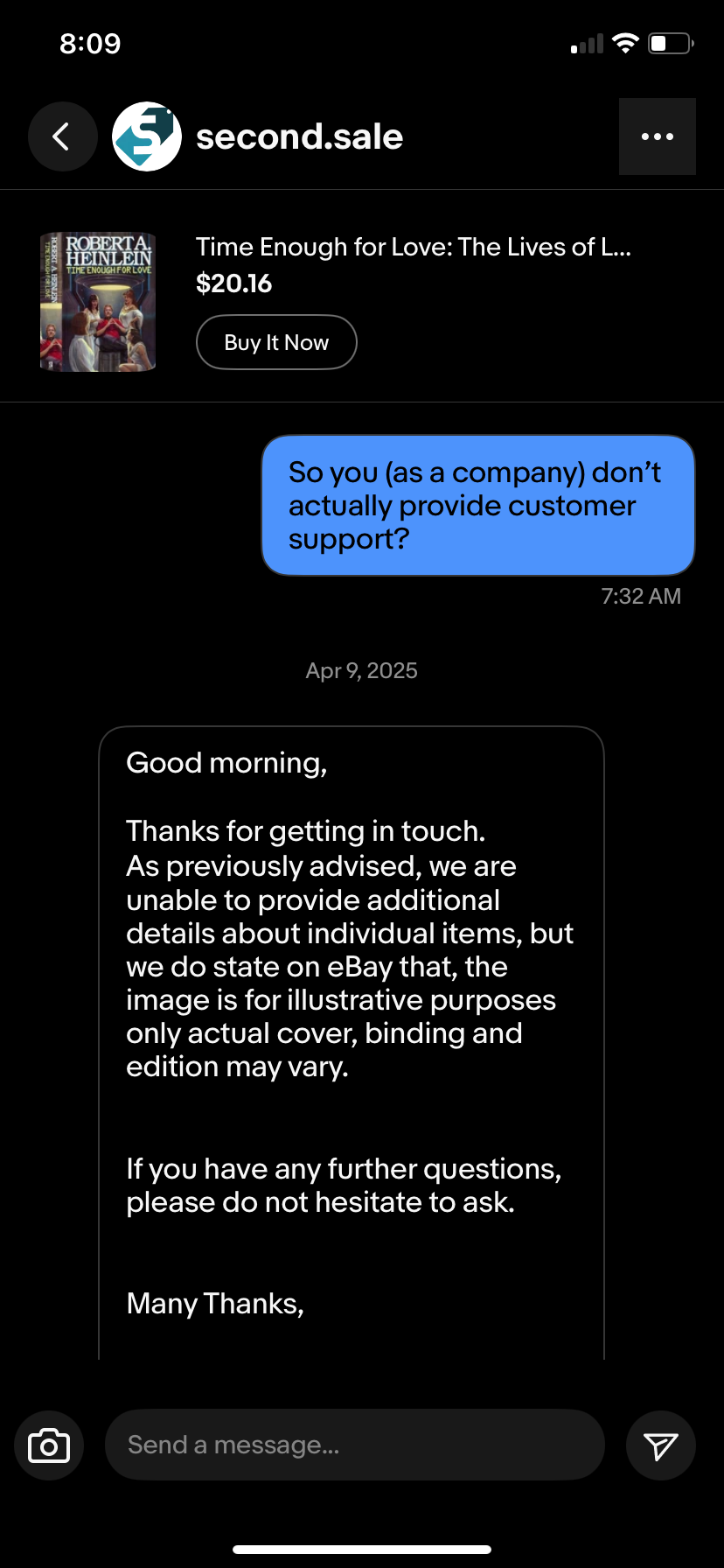Focus the Send a message field
This screenshot has height=1568, width=724.
(354, 1445)
